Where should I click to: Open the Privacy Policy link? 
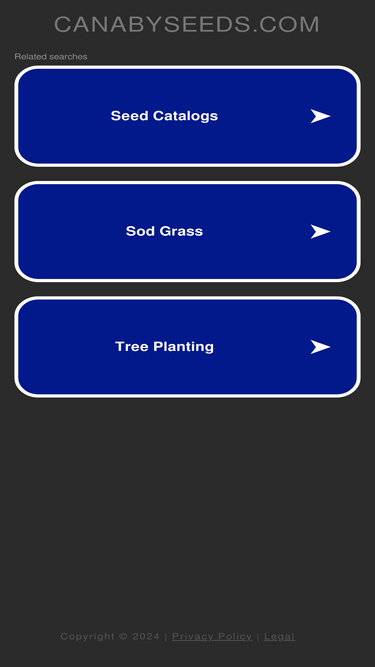coord(212,636)
